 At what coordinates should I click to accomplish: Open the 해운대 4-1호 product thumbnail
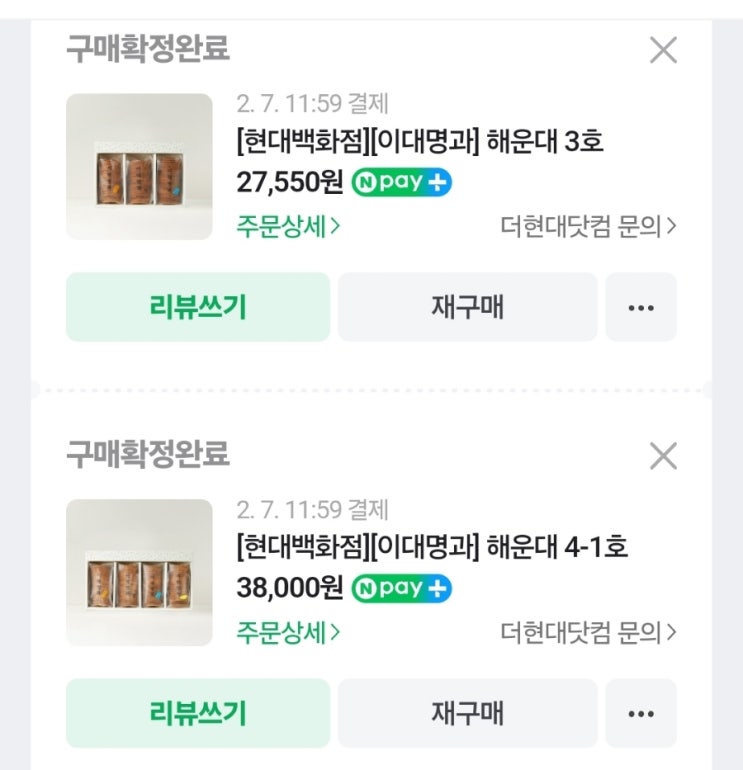(139, 573)
